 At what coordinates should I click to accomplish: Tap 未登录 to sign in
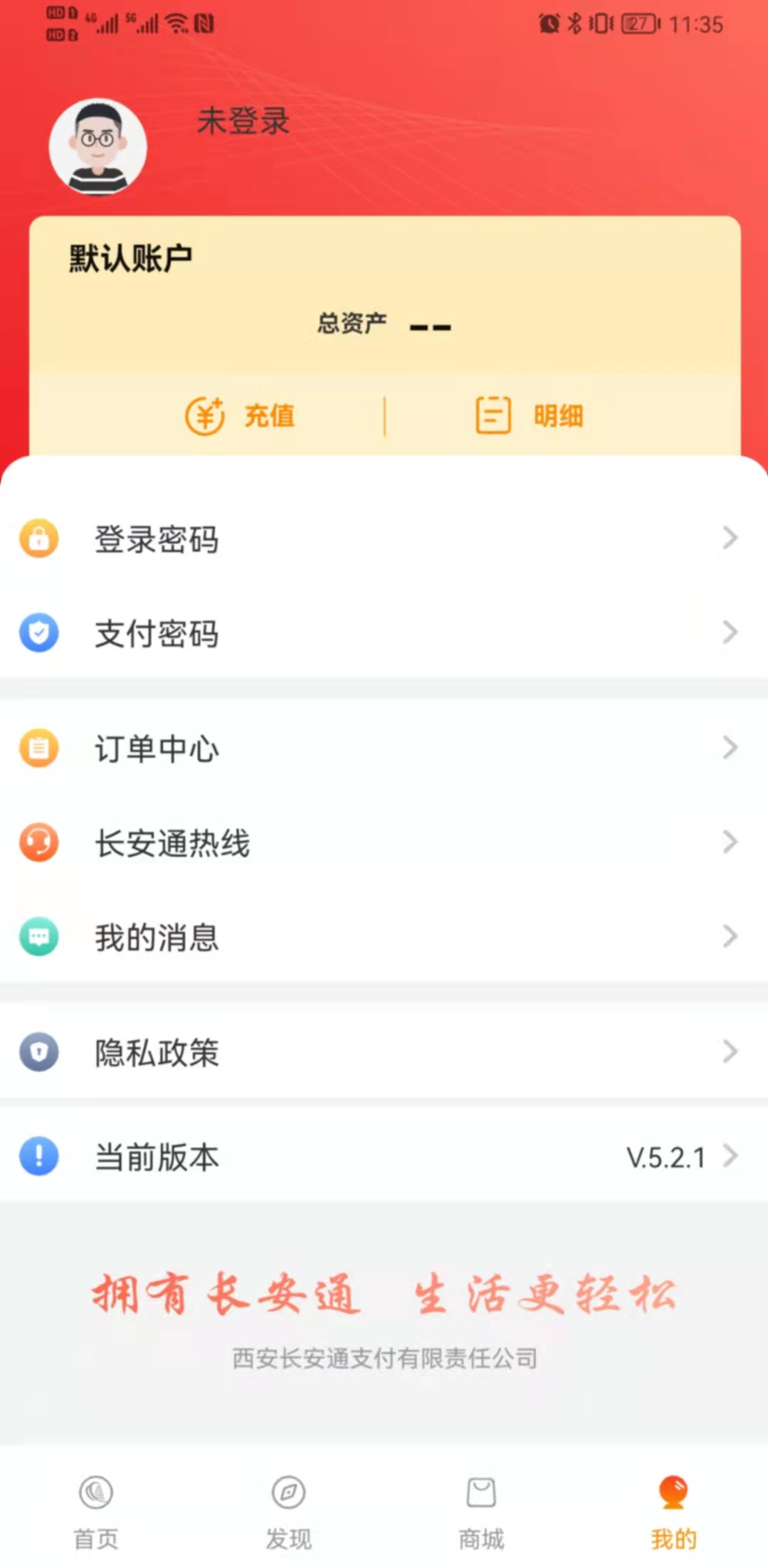pyautogui.click(x=242, y=122)
